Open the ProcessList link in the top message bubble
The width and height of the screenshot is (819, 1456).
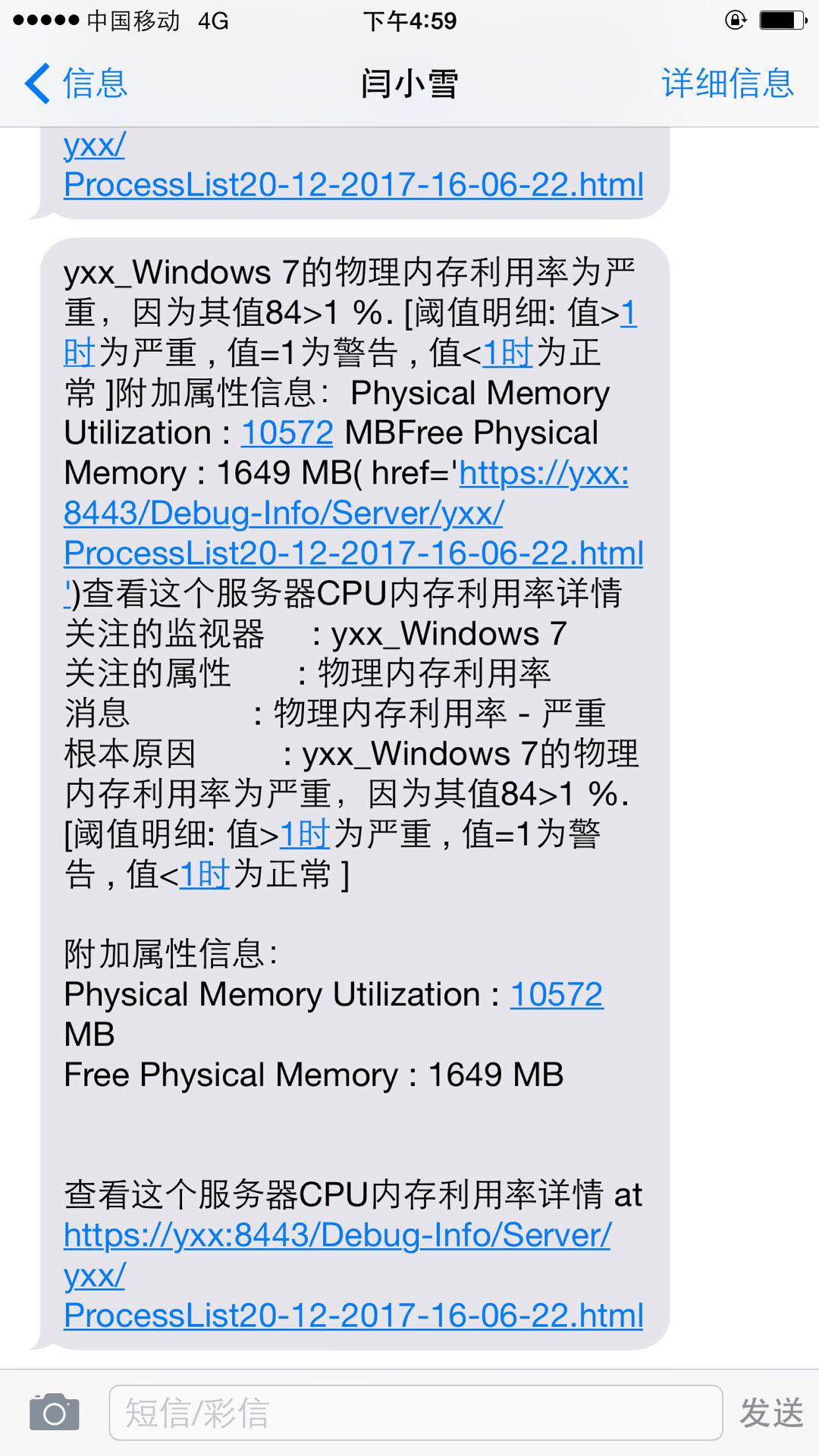(x=353, y=185)
